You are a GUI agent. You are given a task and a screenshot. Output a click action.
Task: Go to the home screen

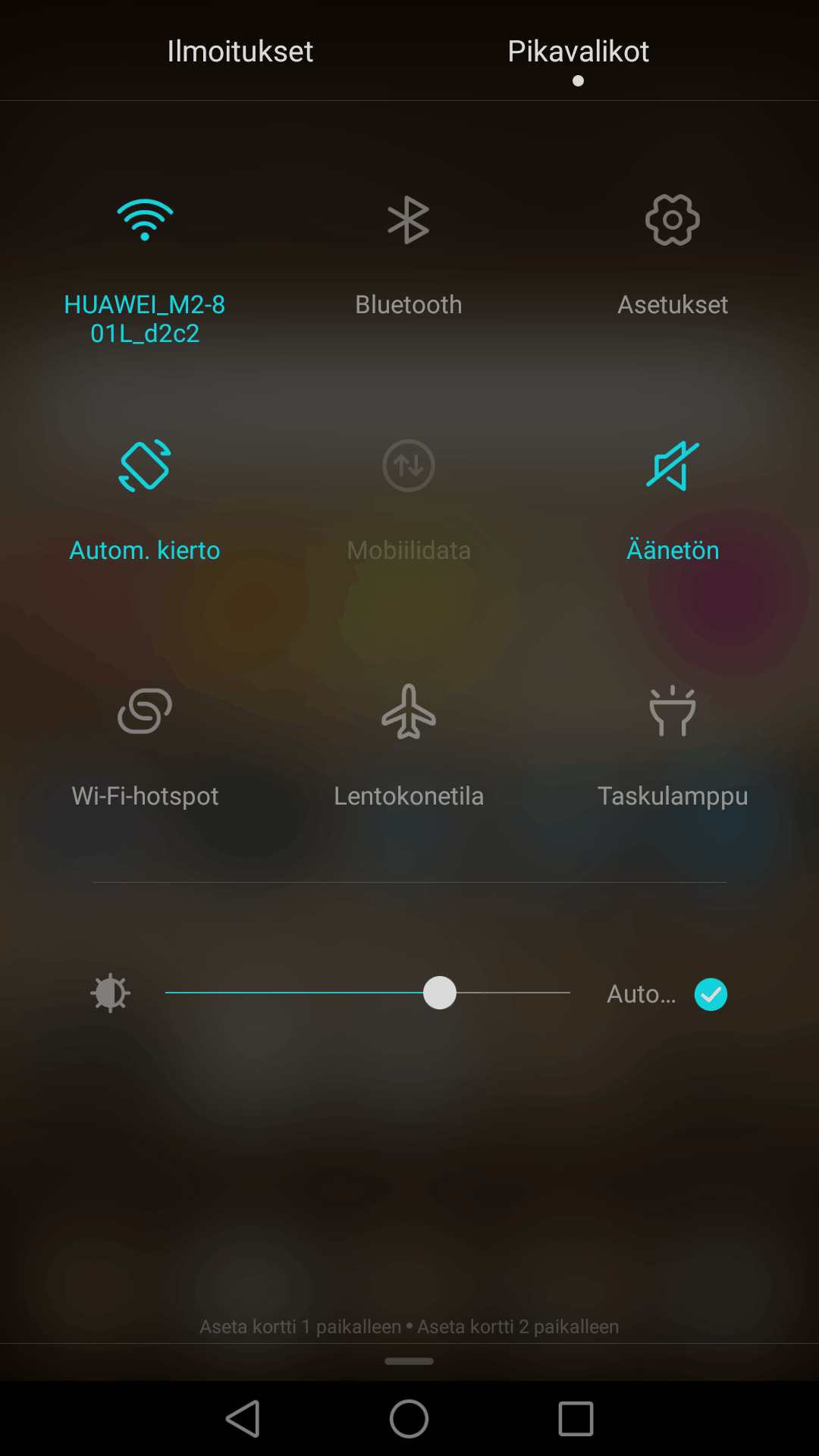point(409,1419)
